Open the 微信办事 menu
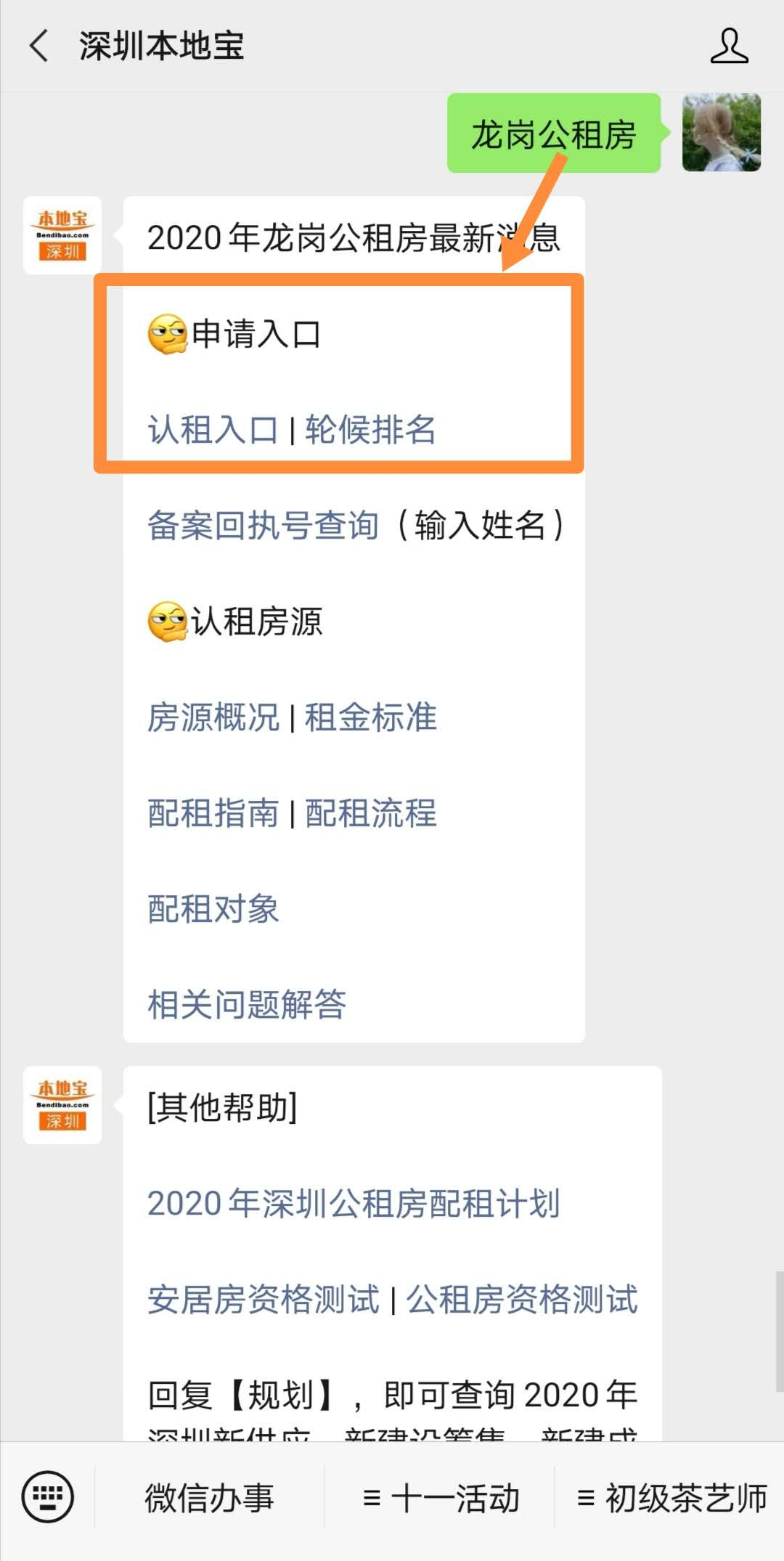Screen dimensions: 784x1561 [x=209, y=1499]
